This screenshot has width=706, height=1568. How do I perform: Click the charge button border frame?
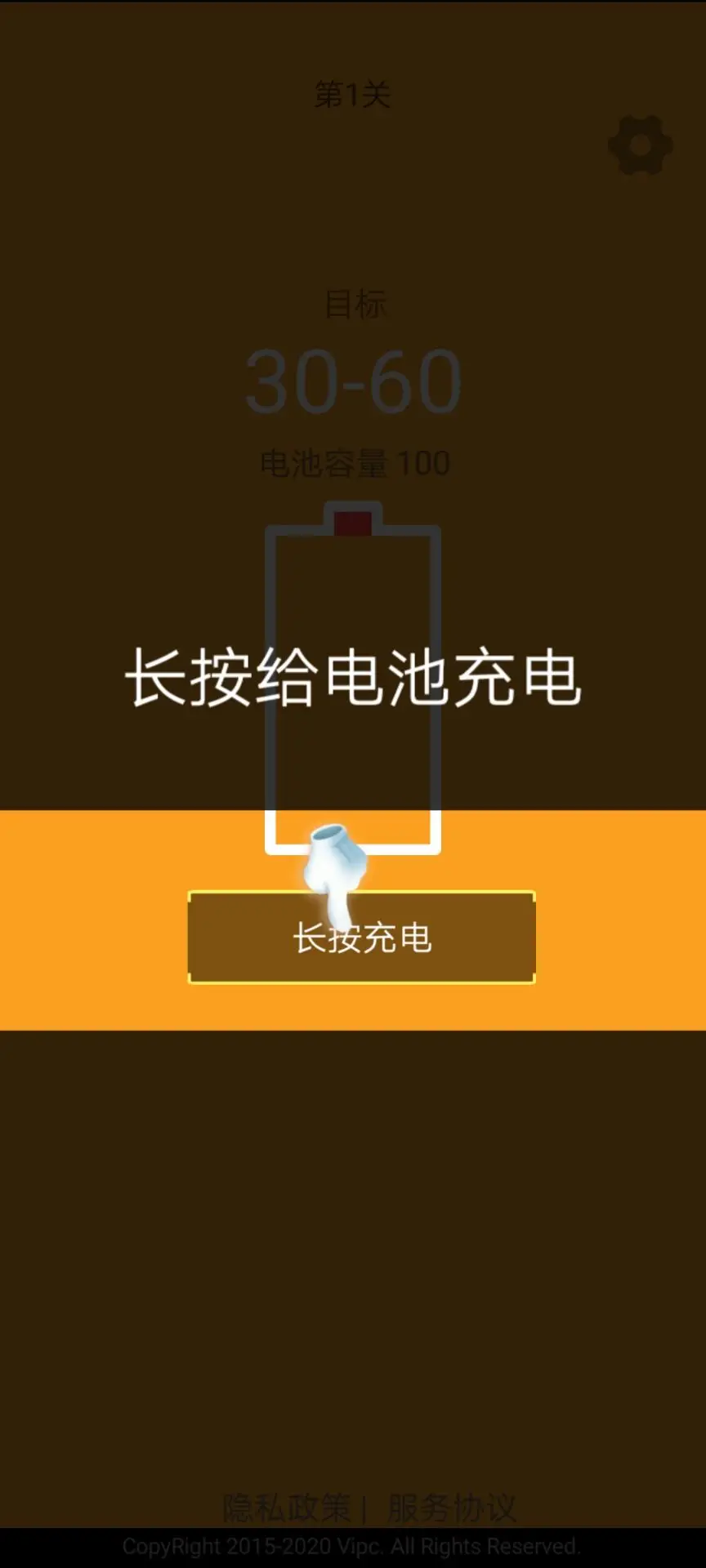click(362, 937)
